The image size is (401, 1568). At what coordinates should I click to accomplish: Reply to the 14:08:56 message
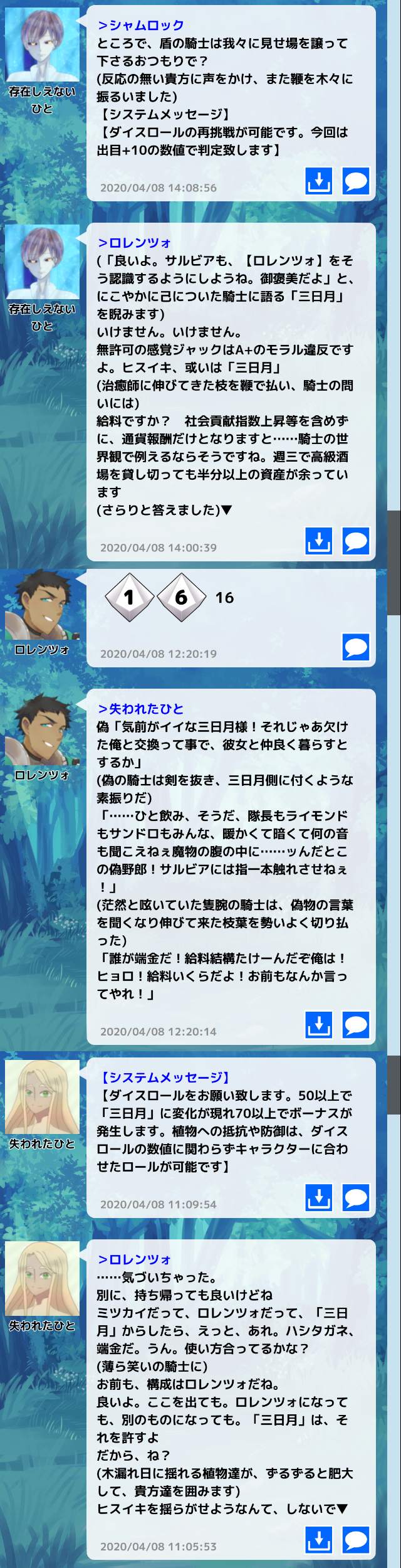pyautogui.click(x=356, y=181)
